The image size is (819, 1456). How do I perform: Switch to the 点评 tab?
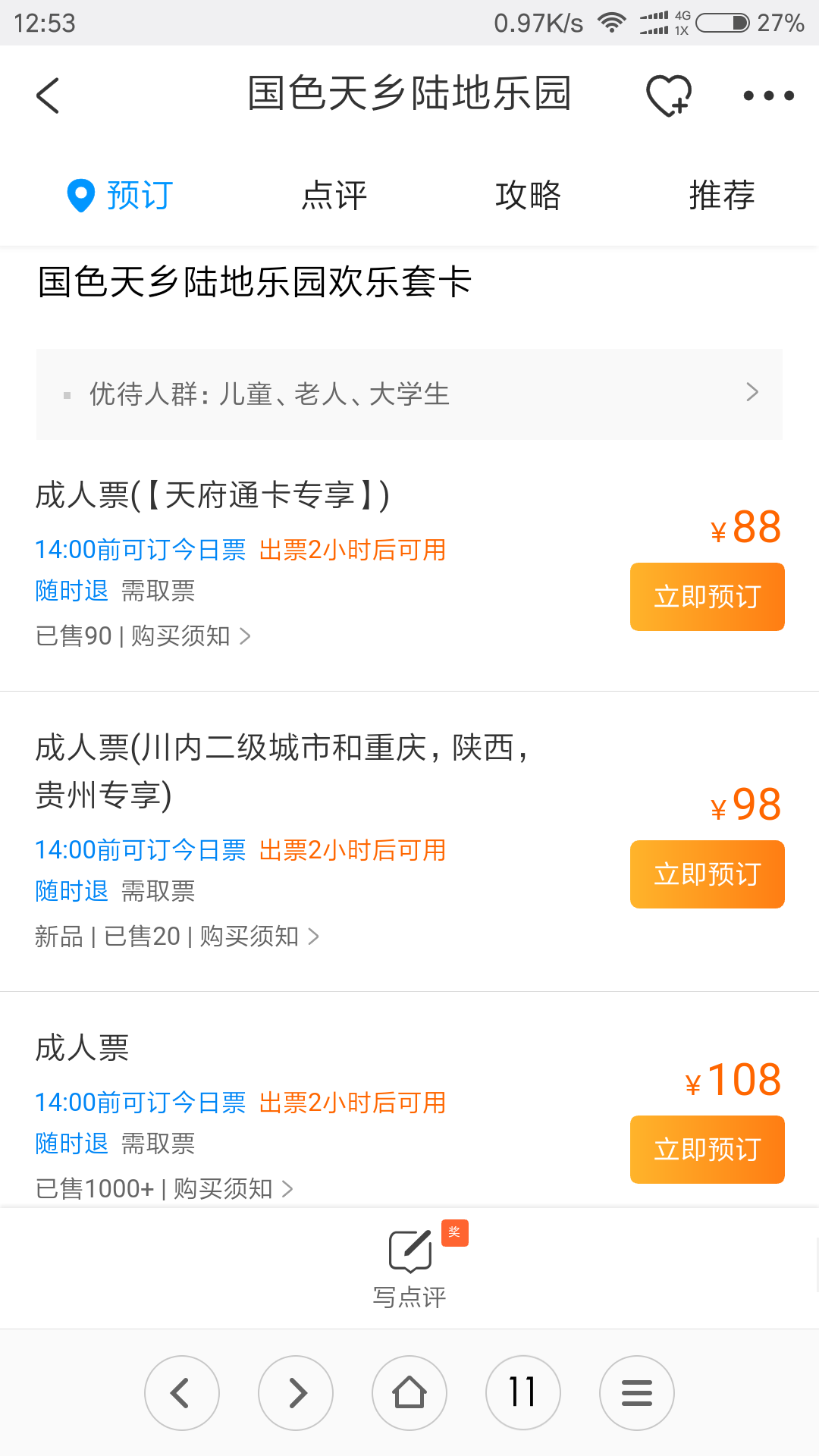click(334, 195)
